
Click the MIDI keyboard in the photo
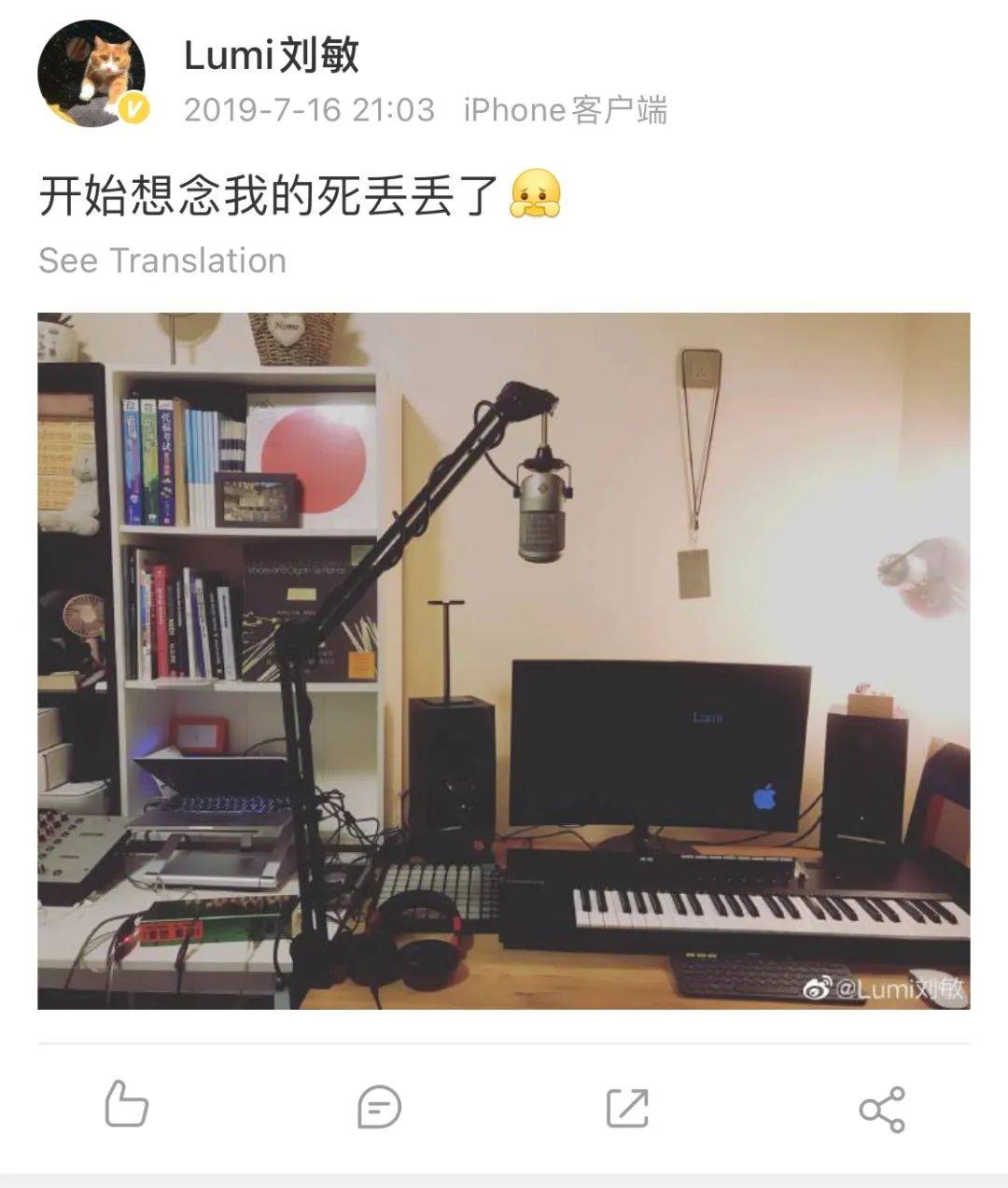pos(737,905)
